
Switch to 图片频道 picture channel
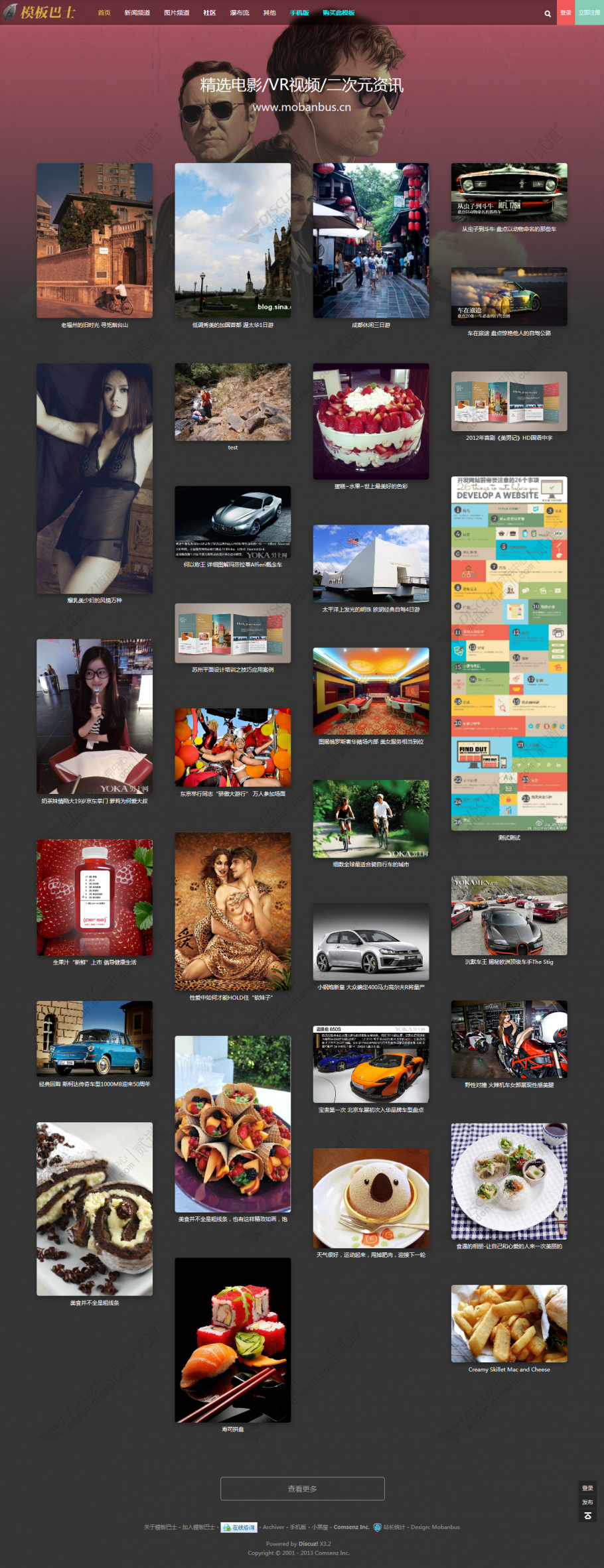tap(177, 13)
